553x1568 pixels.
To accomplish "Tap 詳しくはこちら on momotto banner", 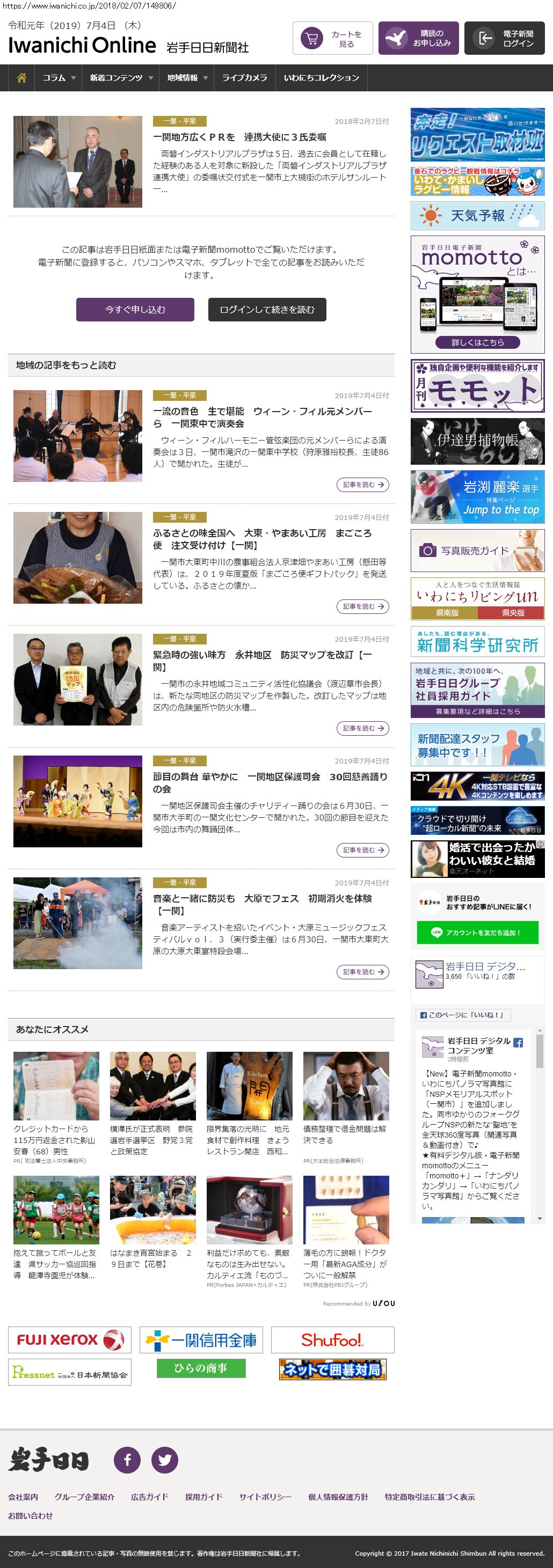I will click(x=477, y=342).
